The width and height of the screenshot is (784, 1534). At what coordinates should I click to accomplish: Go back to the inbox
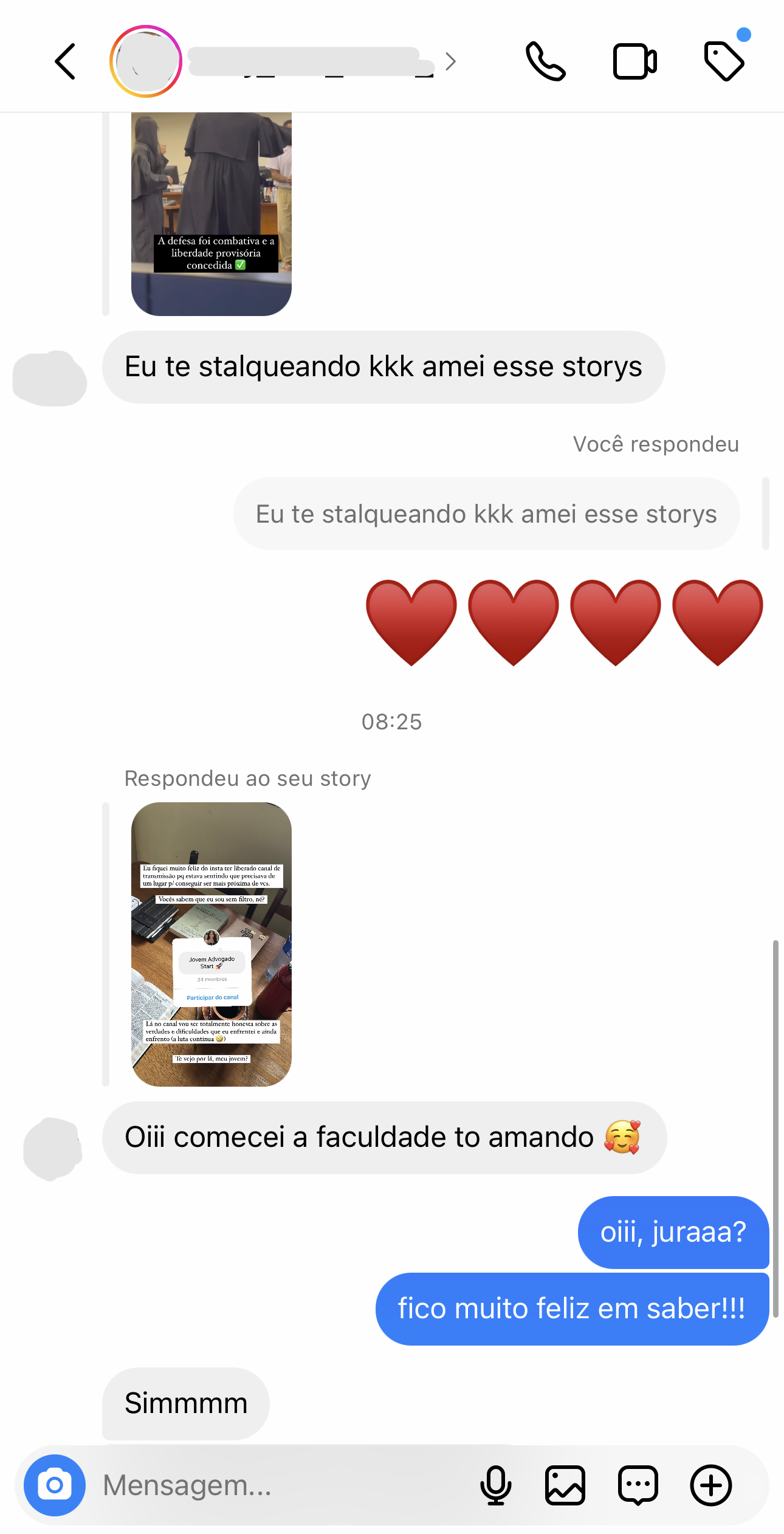click(66, 61)
